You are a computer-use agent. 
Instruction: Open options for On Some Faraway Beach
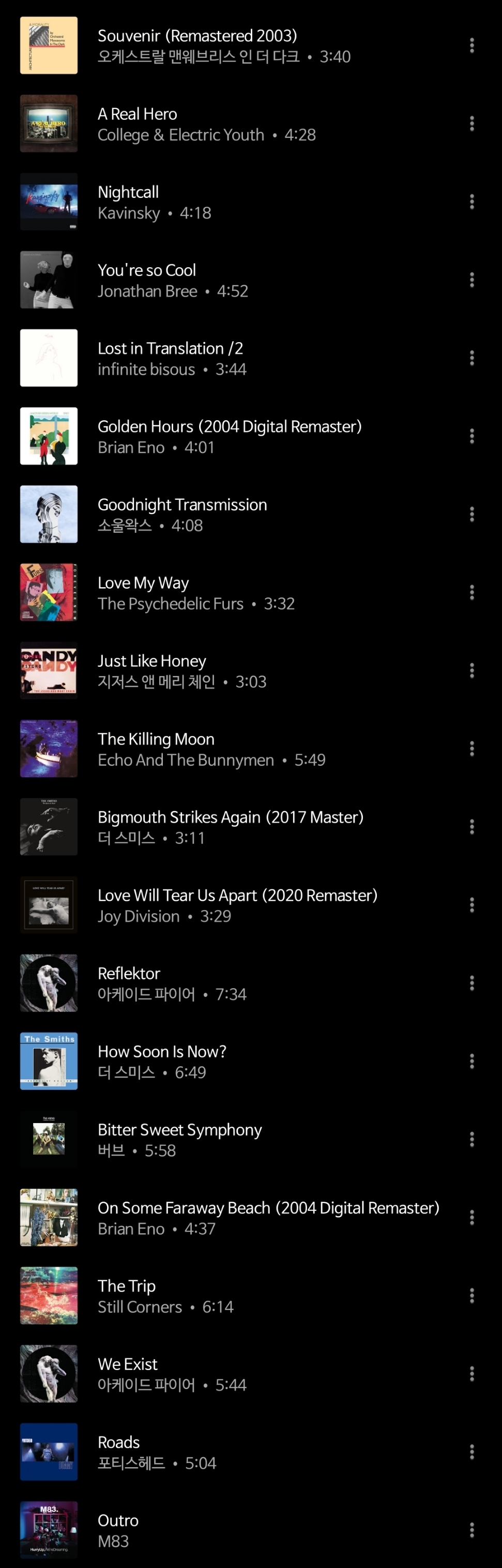pyautogui.click(x=471, y=1218)
